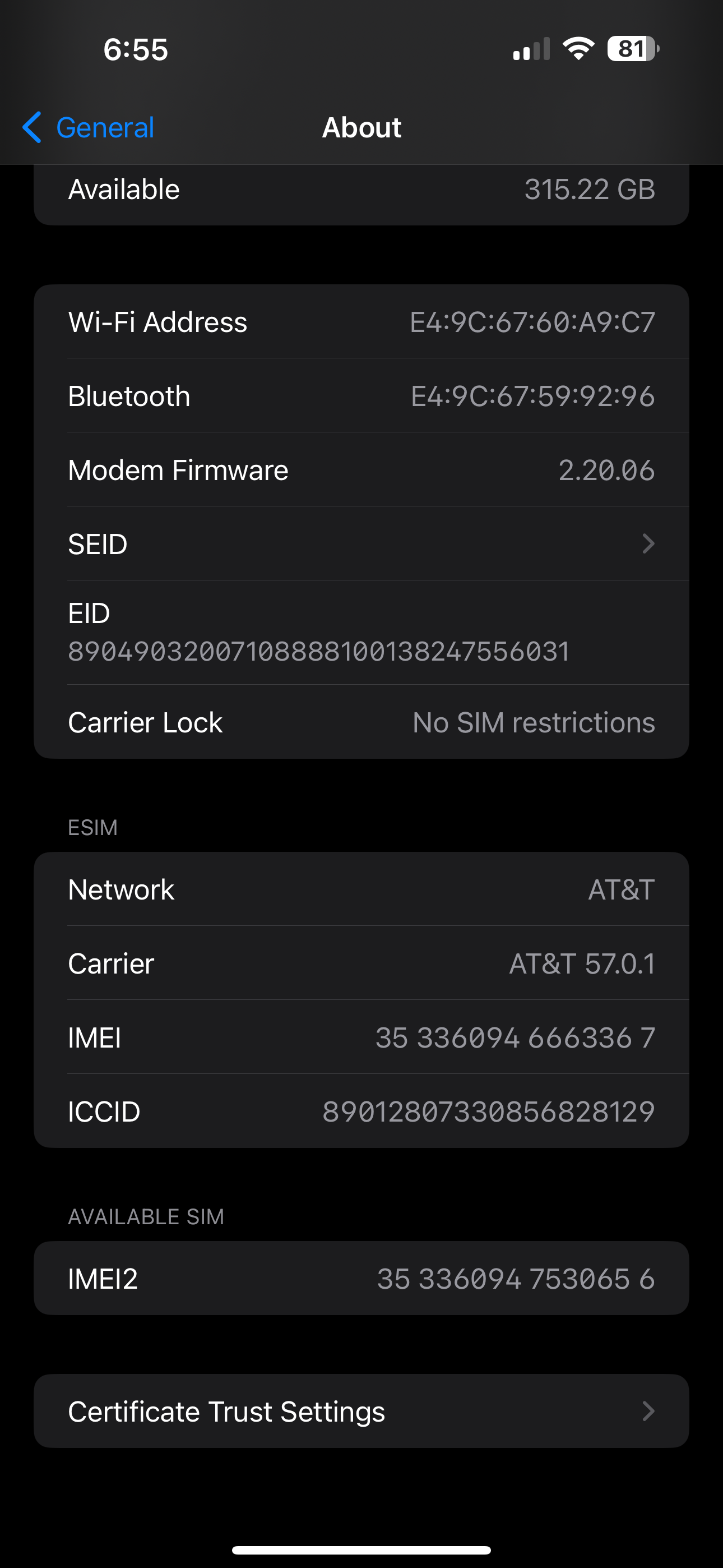Screen dimensions: 723x1568
Task: Open the SEID row
Action: pyautogui.click(x=361, y=543)
